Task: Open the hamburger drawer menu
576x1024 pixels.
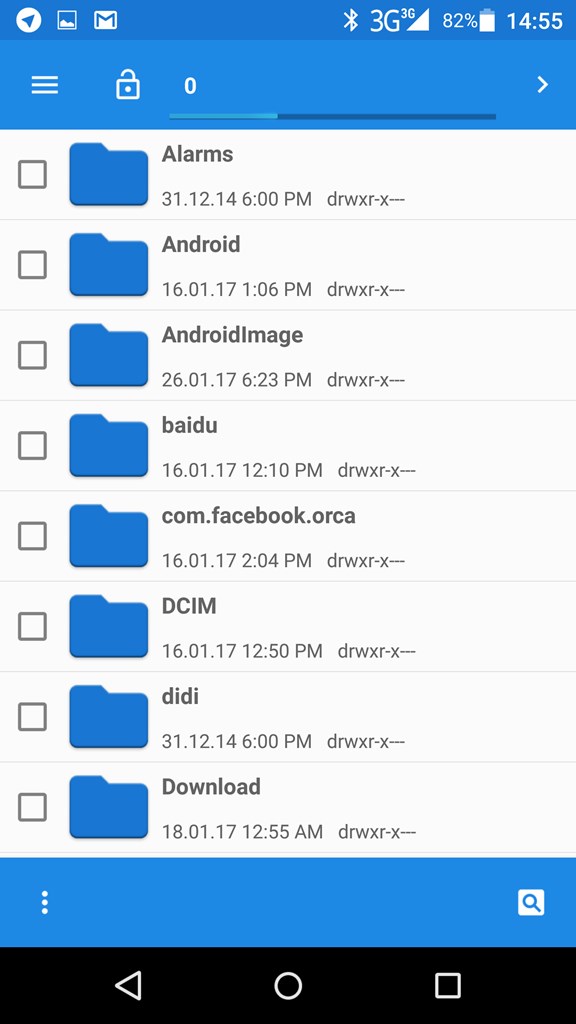Action: coord(44,86)
